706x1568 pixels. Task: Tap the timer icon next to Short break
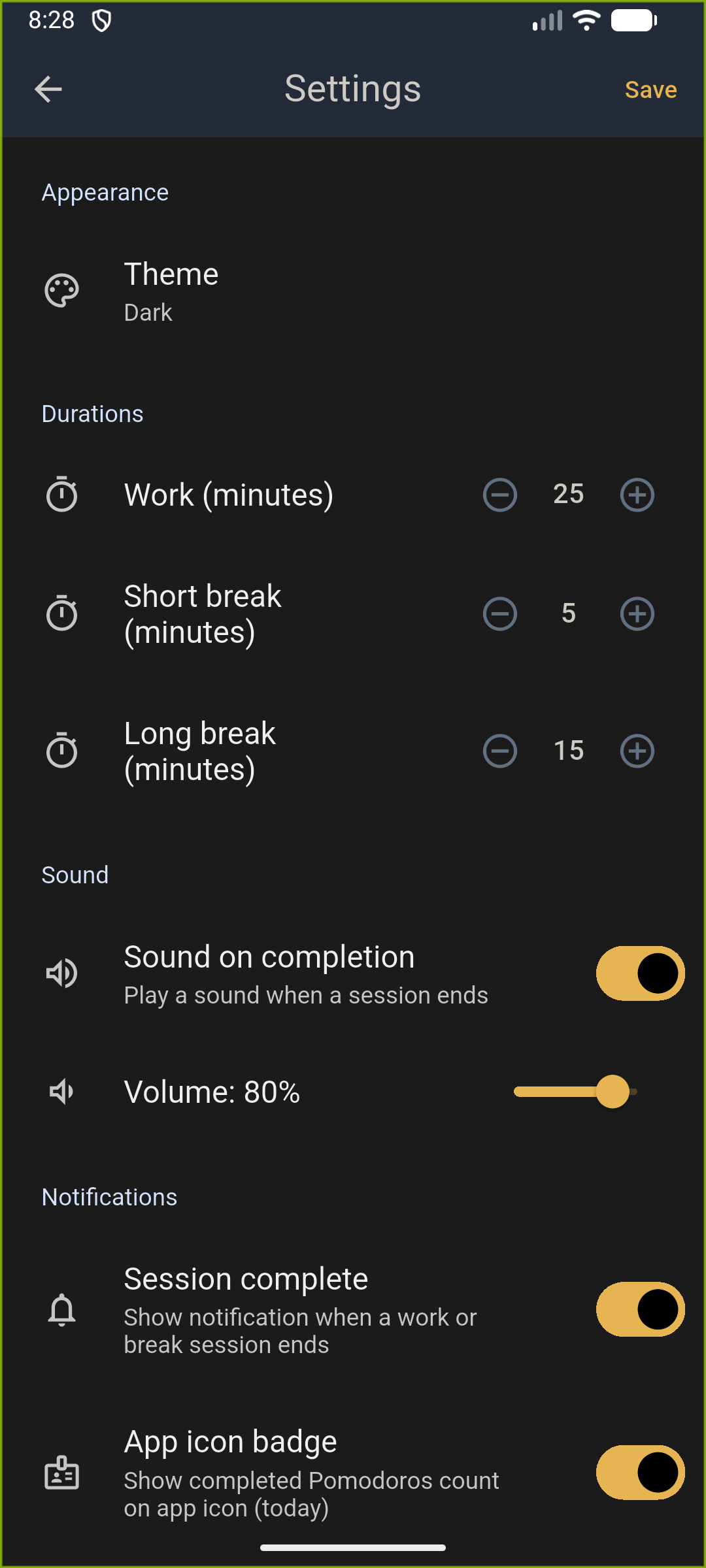62,613
